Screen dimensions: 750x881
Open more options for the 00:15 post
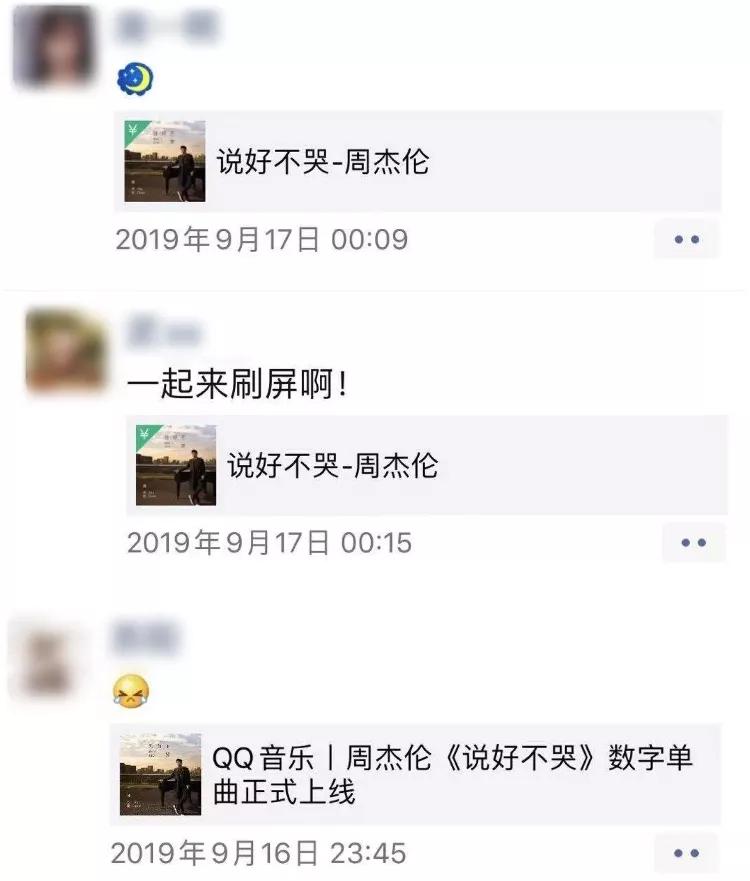coord(693,543)
